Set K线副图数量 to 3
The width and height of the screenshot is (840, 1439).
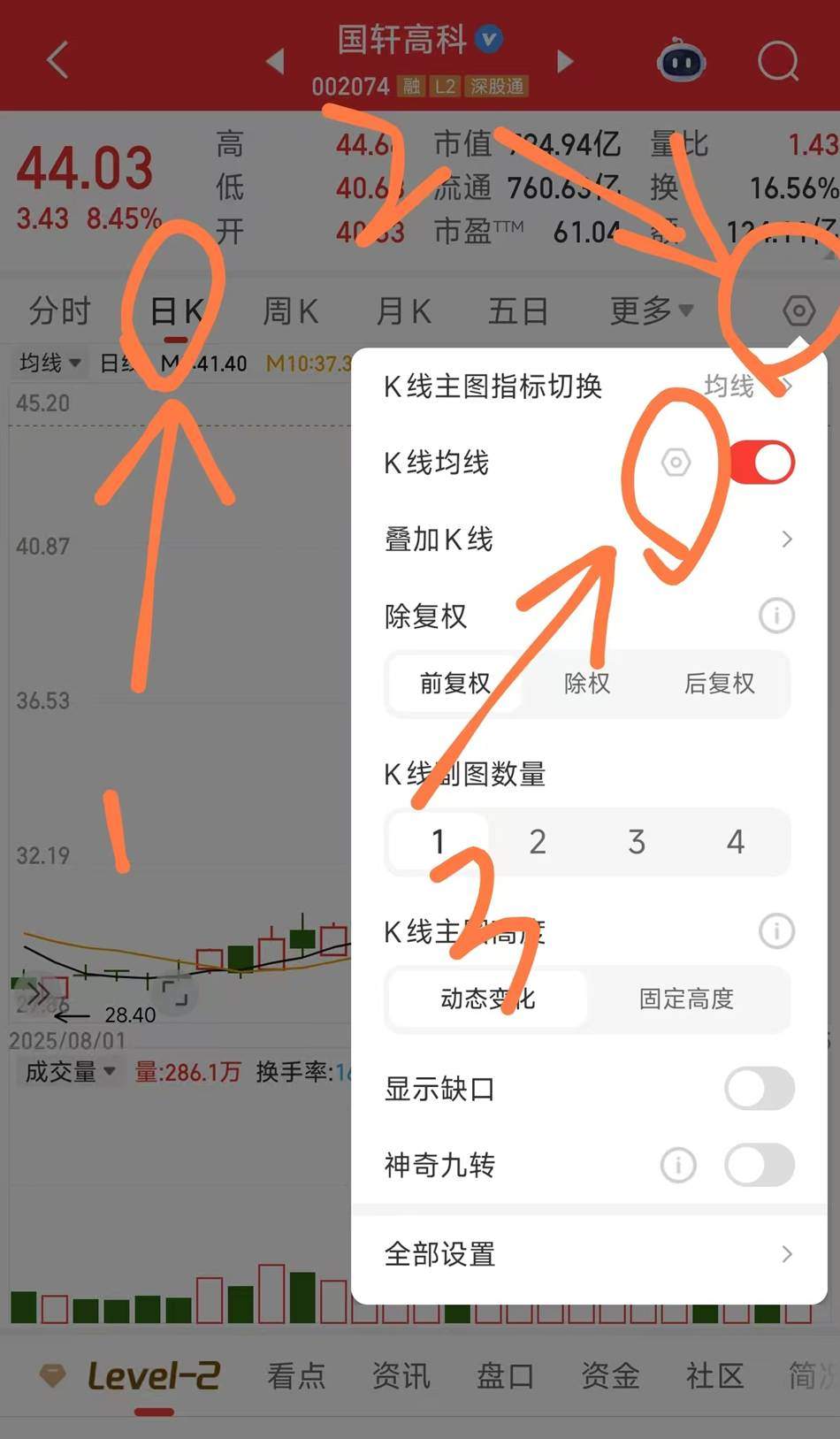(x=637, y=842)
